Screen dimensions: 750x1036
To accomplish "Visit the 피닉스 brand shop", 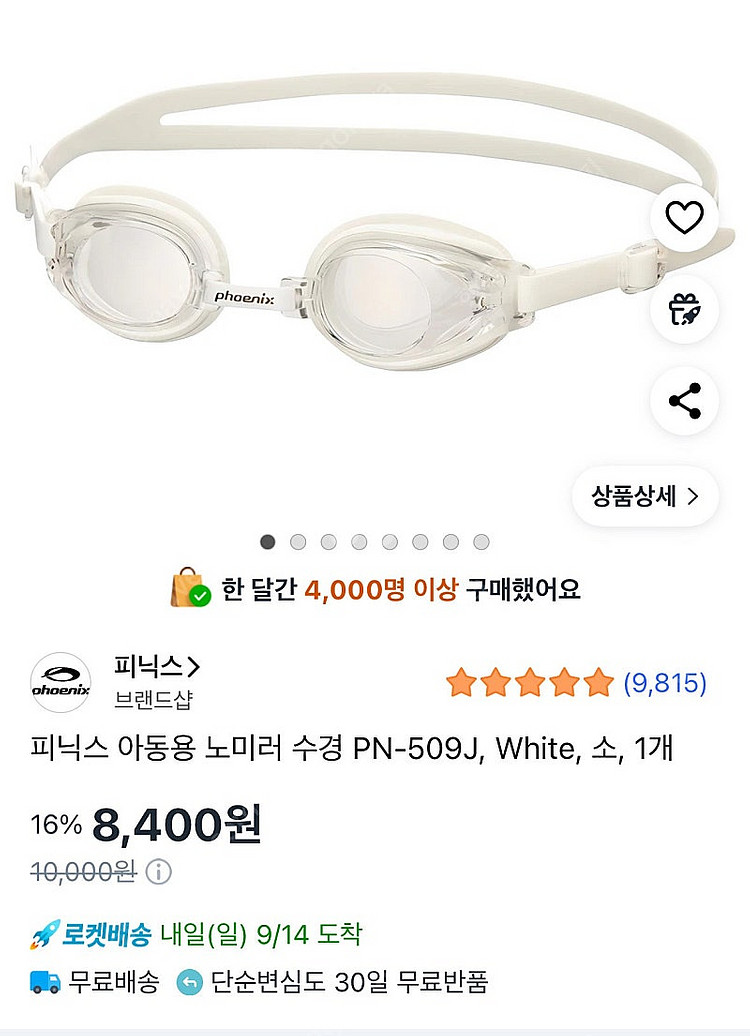I will tap(158, 666).
